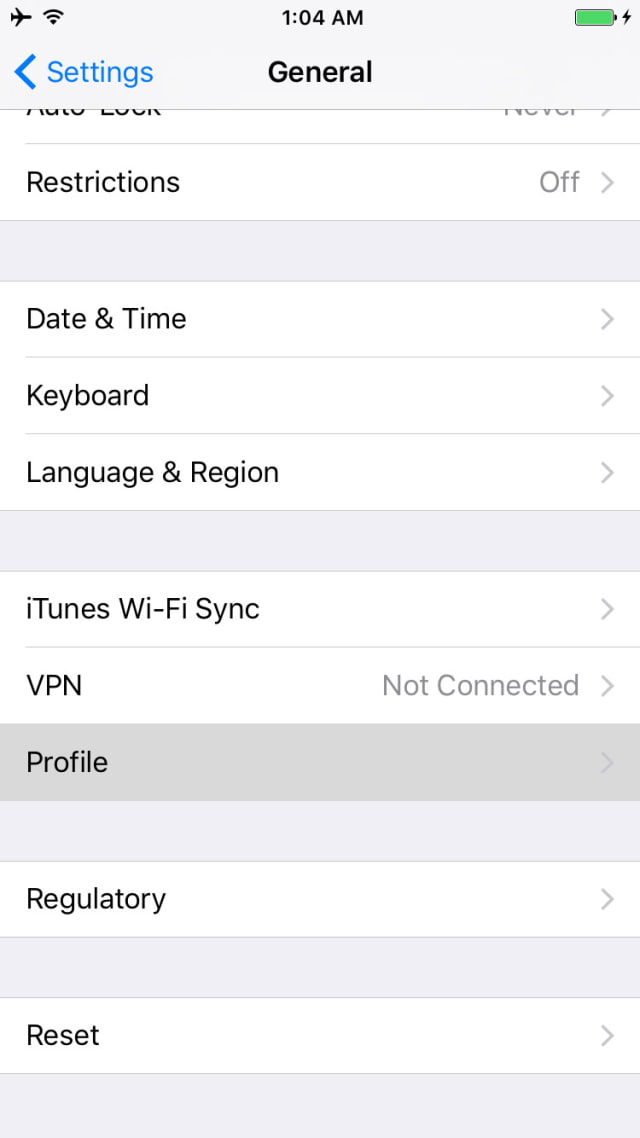Open Keyboard settings
The image size is (640, 1138).
(320, 396)
